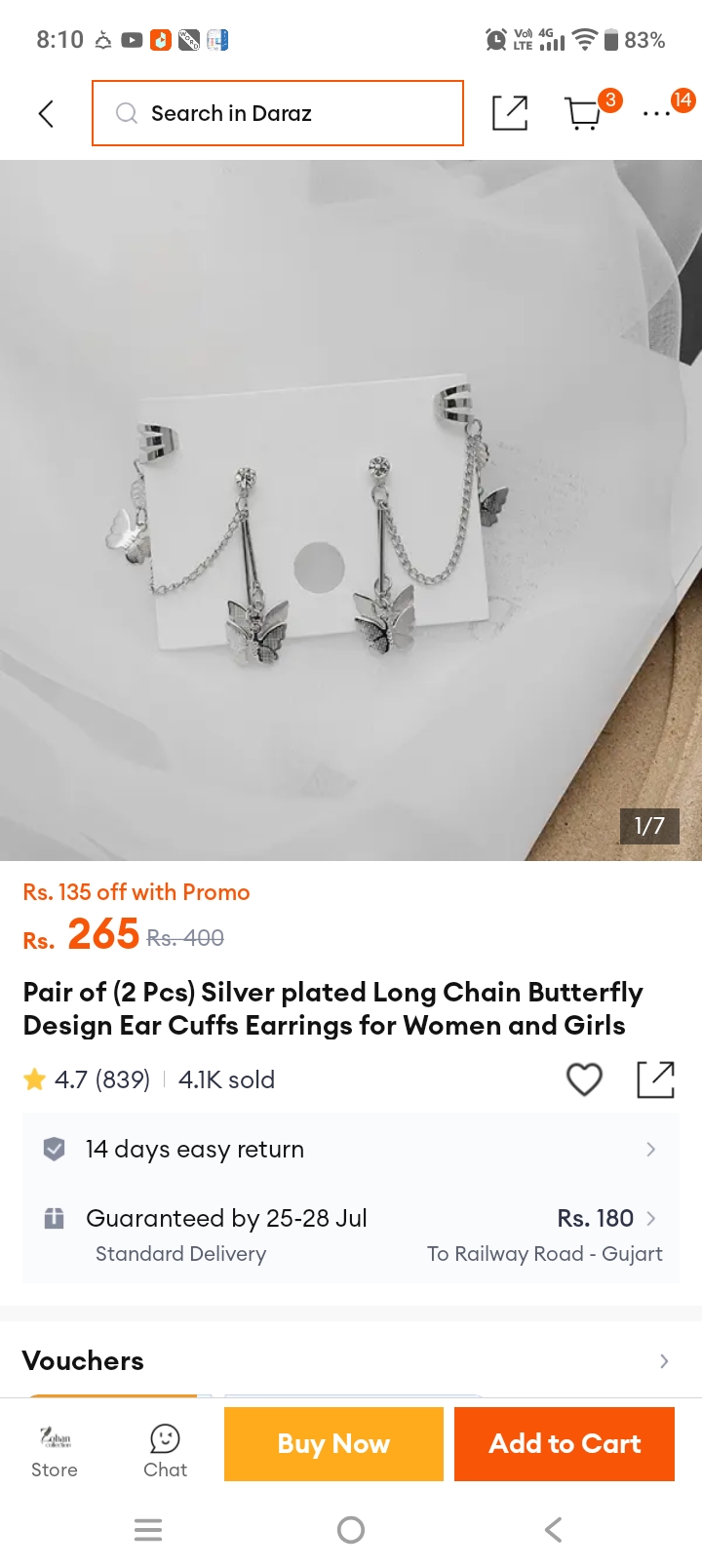Expand the Vouchers section
Viewport: 702px width, 1568px height.
click(351, 1360)
